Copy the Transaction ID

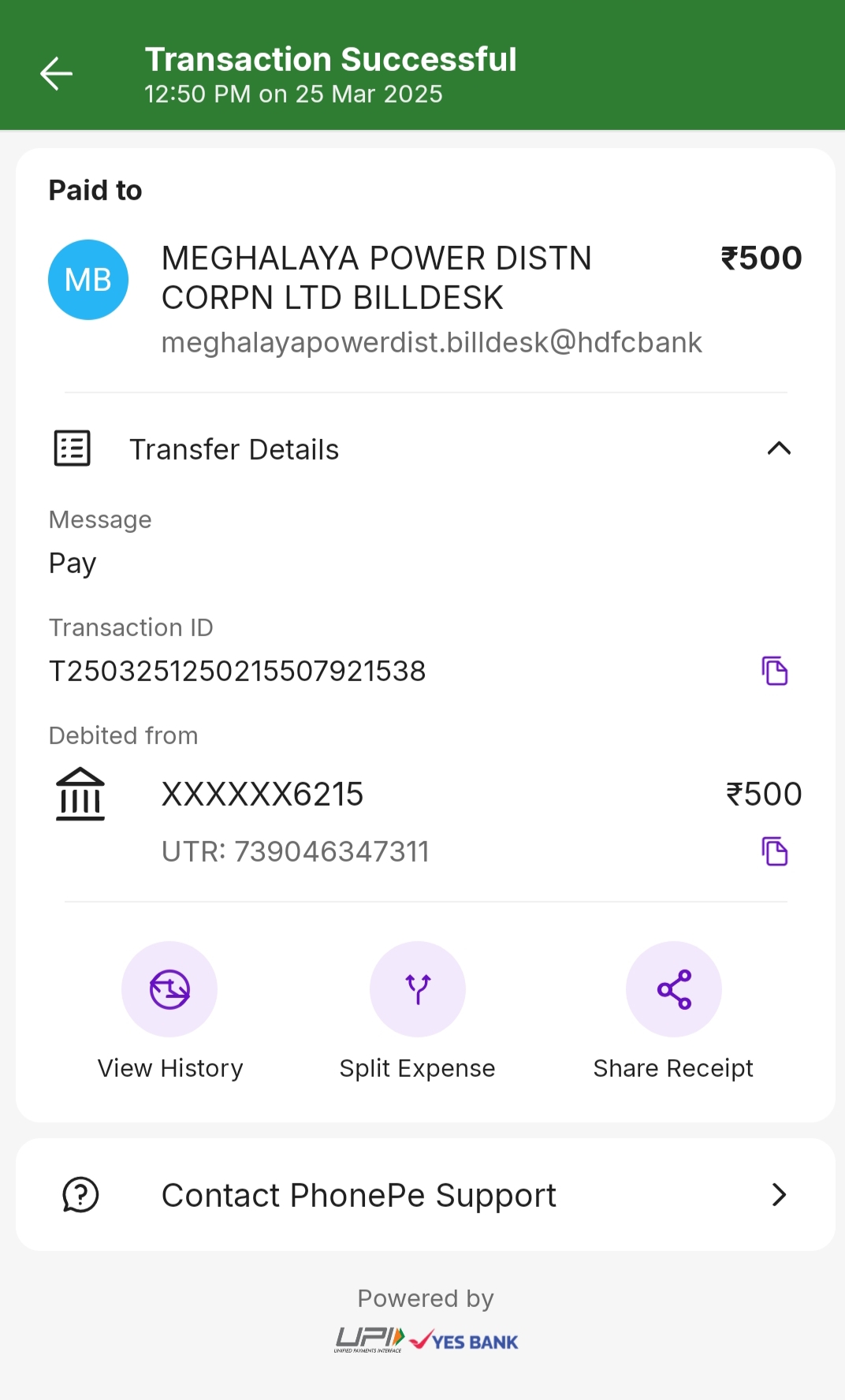[x=775, y=671]
